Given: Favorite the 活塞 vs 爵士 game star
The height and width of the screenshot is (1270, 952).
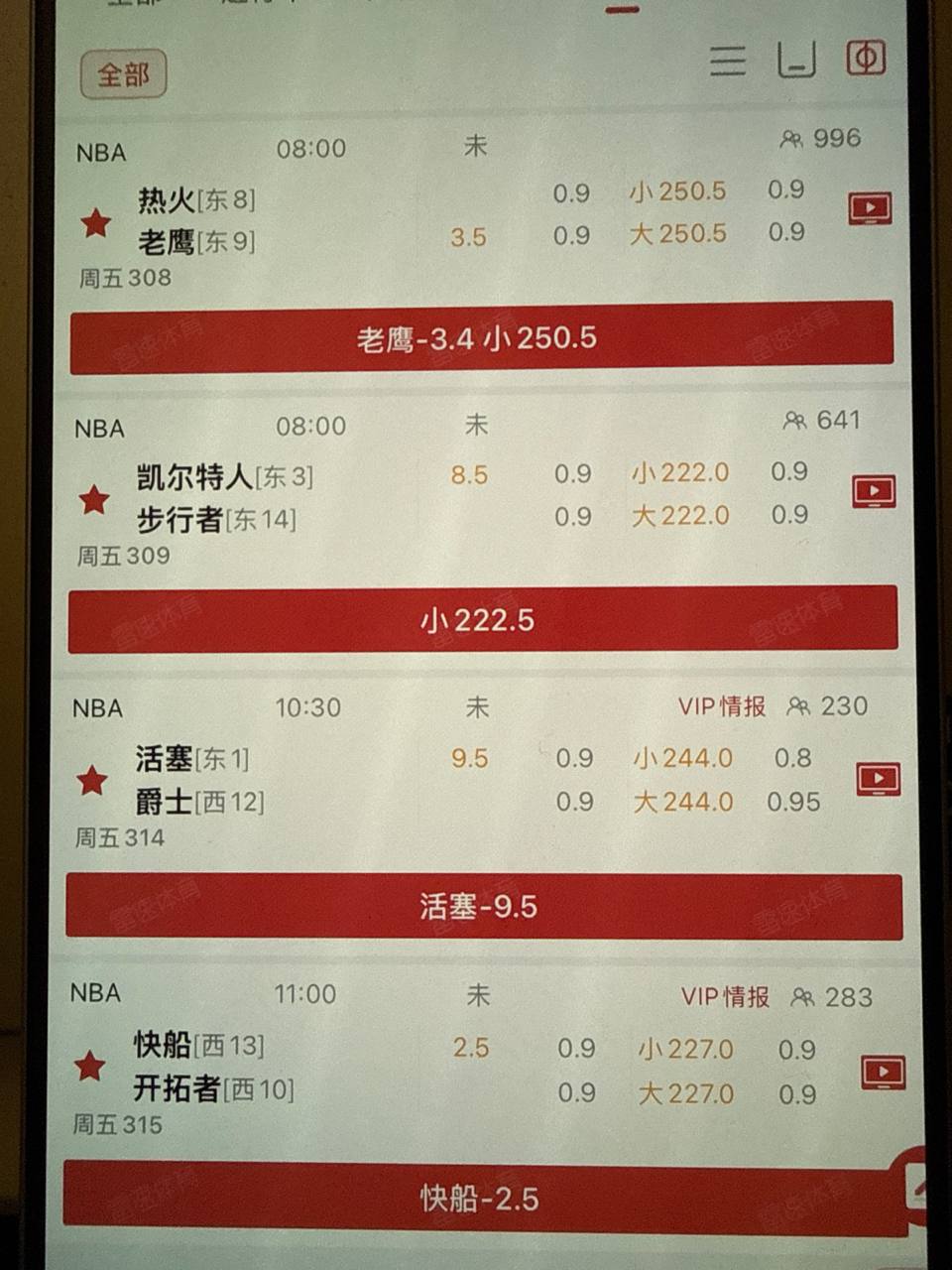Looking at the screenshot, I should coord(92,781).
